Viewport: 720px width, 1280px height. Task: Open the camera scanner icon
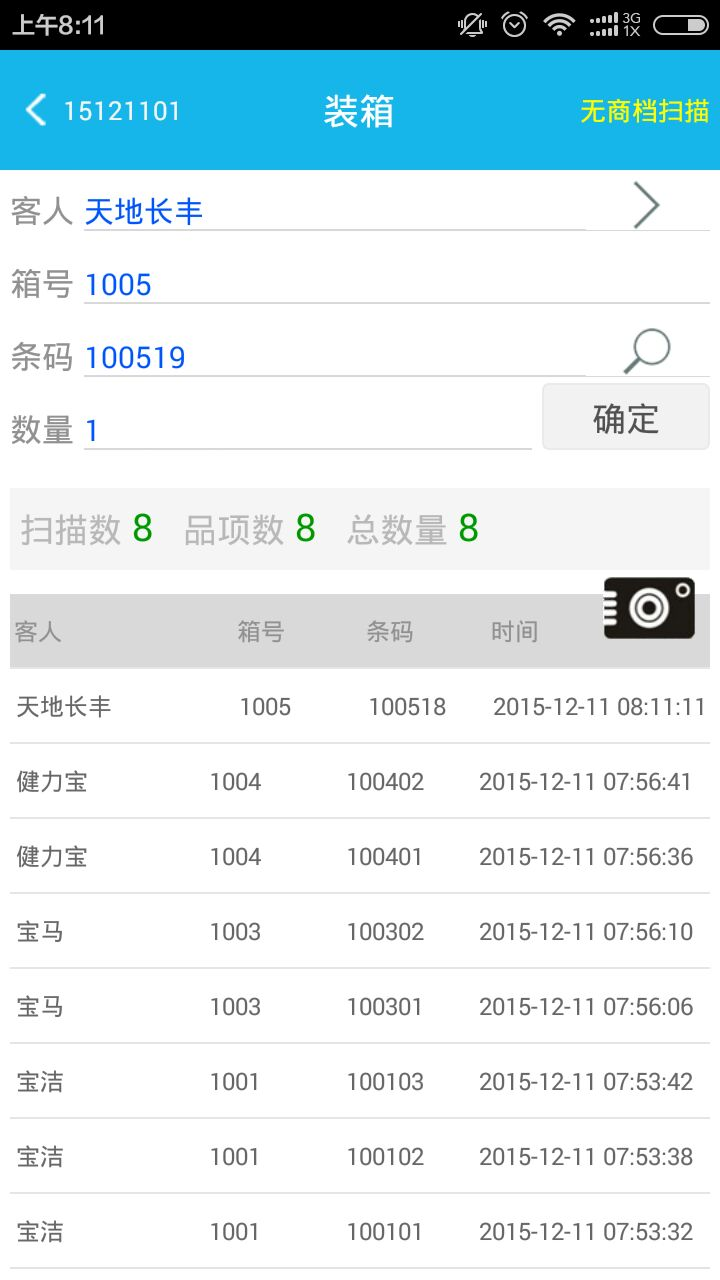coord(649,608)
